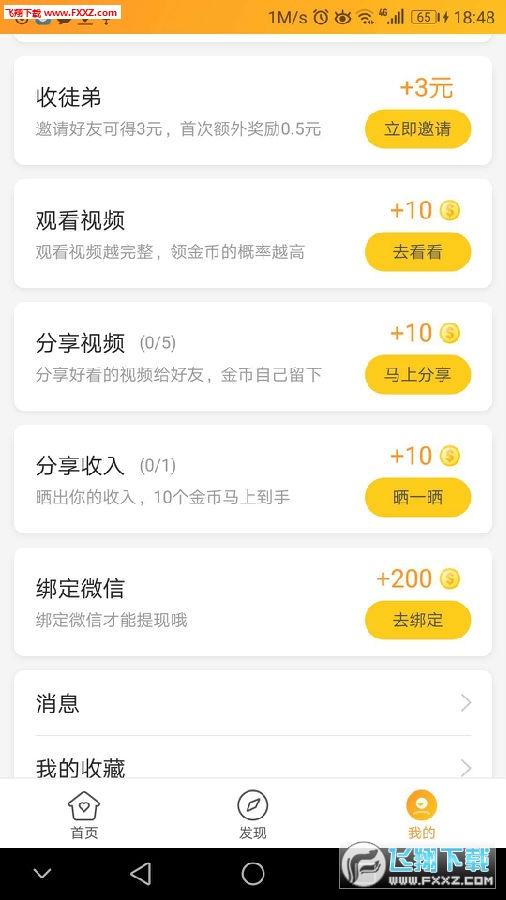Go back using the system back button
This screenshot has width=506, height=900.
pos(141,874)
